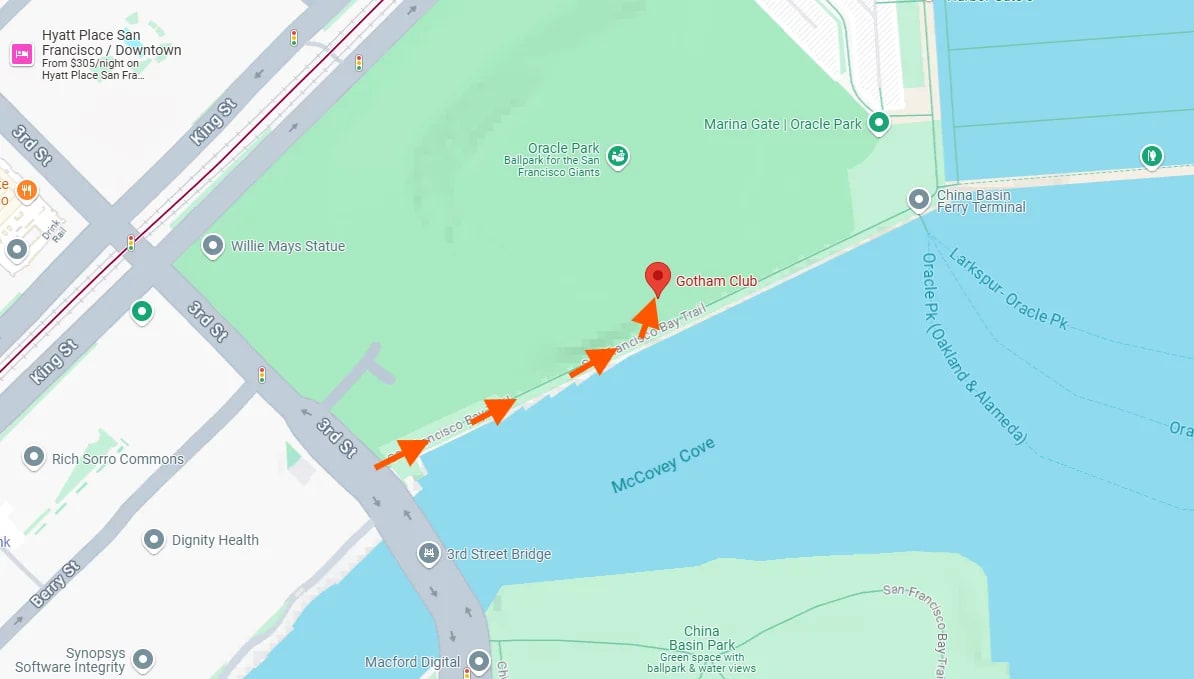Open the China Basin Park label
Screen dimensions: 1194x679
click(x=701, y=637)
